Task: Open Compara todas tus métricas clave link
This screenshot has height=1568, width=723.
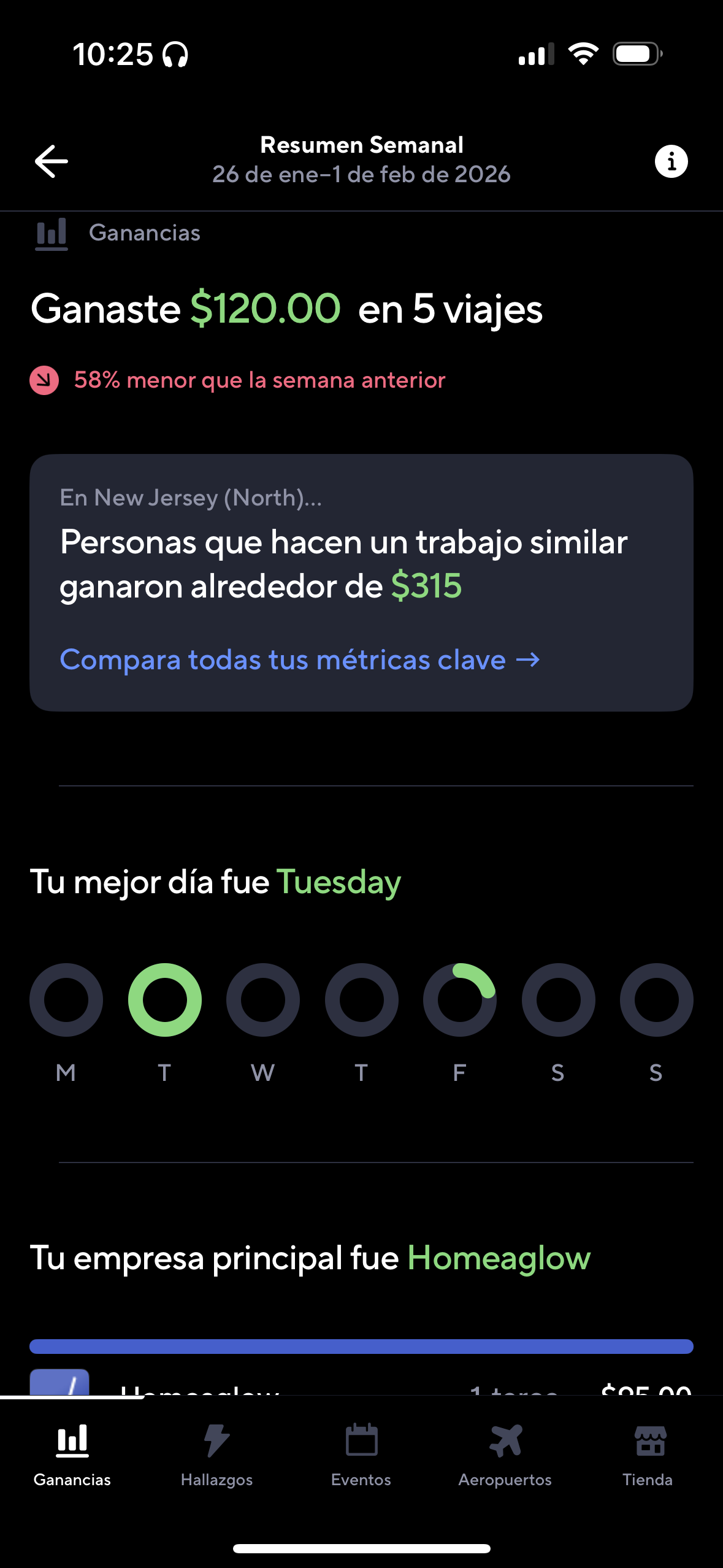Action: click(299, 660)
